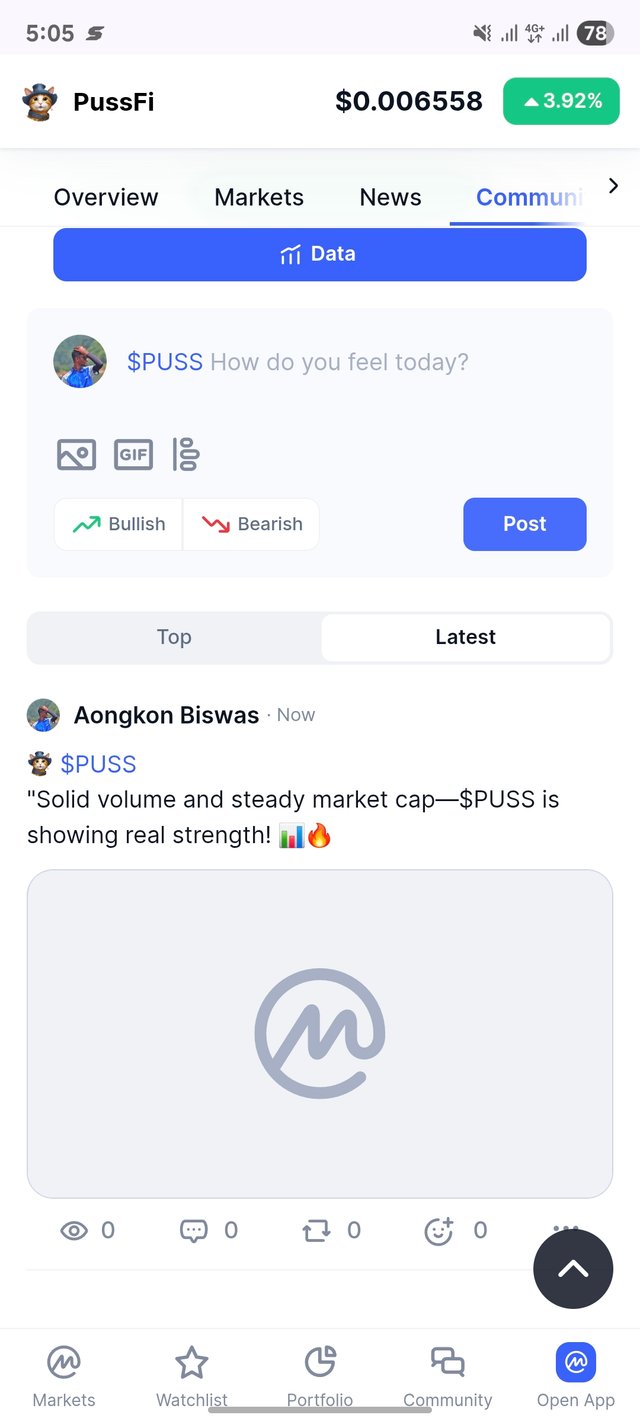This screenshot has height=1422, width=640.
Task: Open the News tab
Action: (x=390, y=197)
